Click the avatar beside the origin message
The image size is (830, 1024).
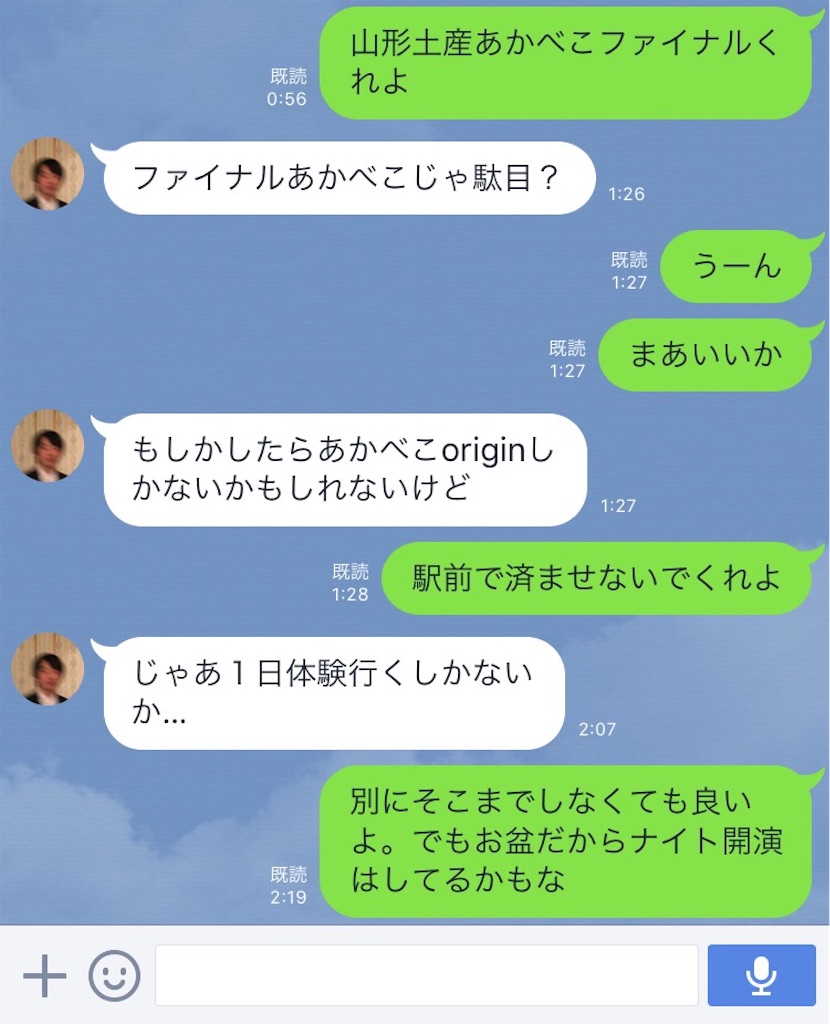[x=46, y=444]
